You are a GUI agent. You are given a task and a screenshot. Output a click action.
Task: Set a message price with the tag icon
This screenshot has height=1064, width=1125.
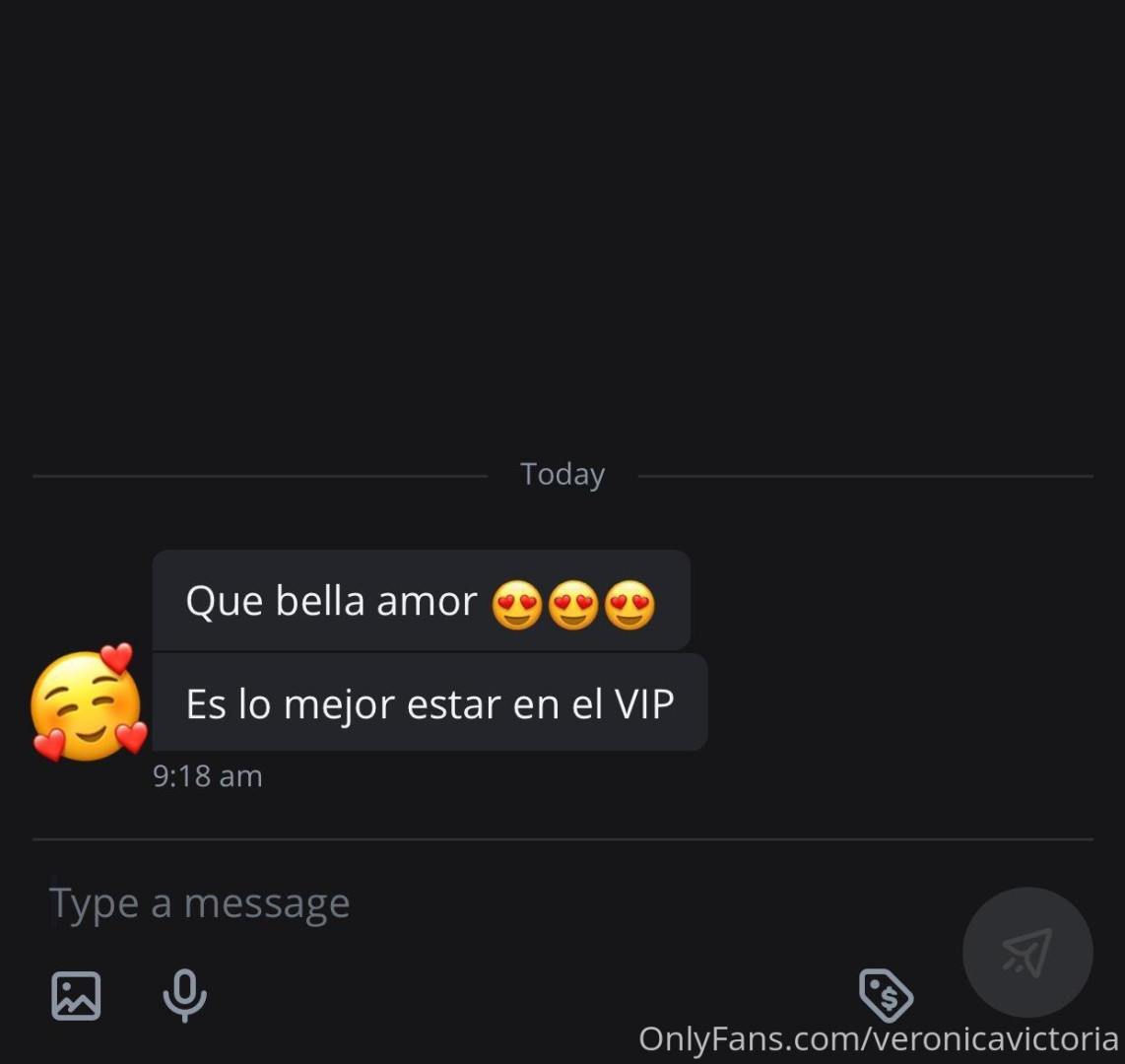[886, 995]
